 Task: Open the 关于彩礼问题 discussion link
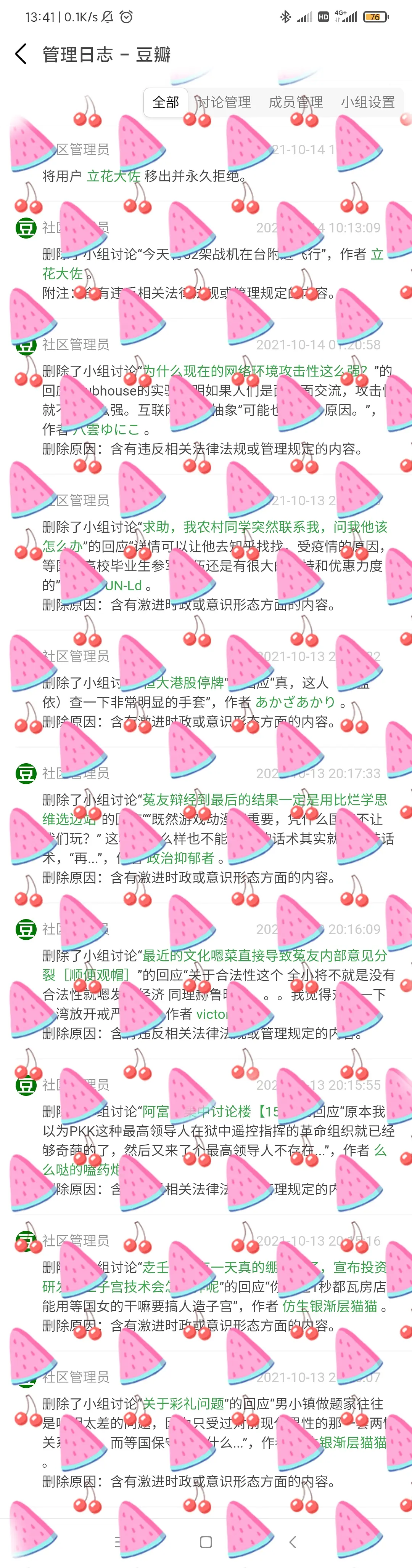coord(183,1404)
